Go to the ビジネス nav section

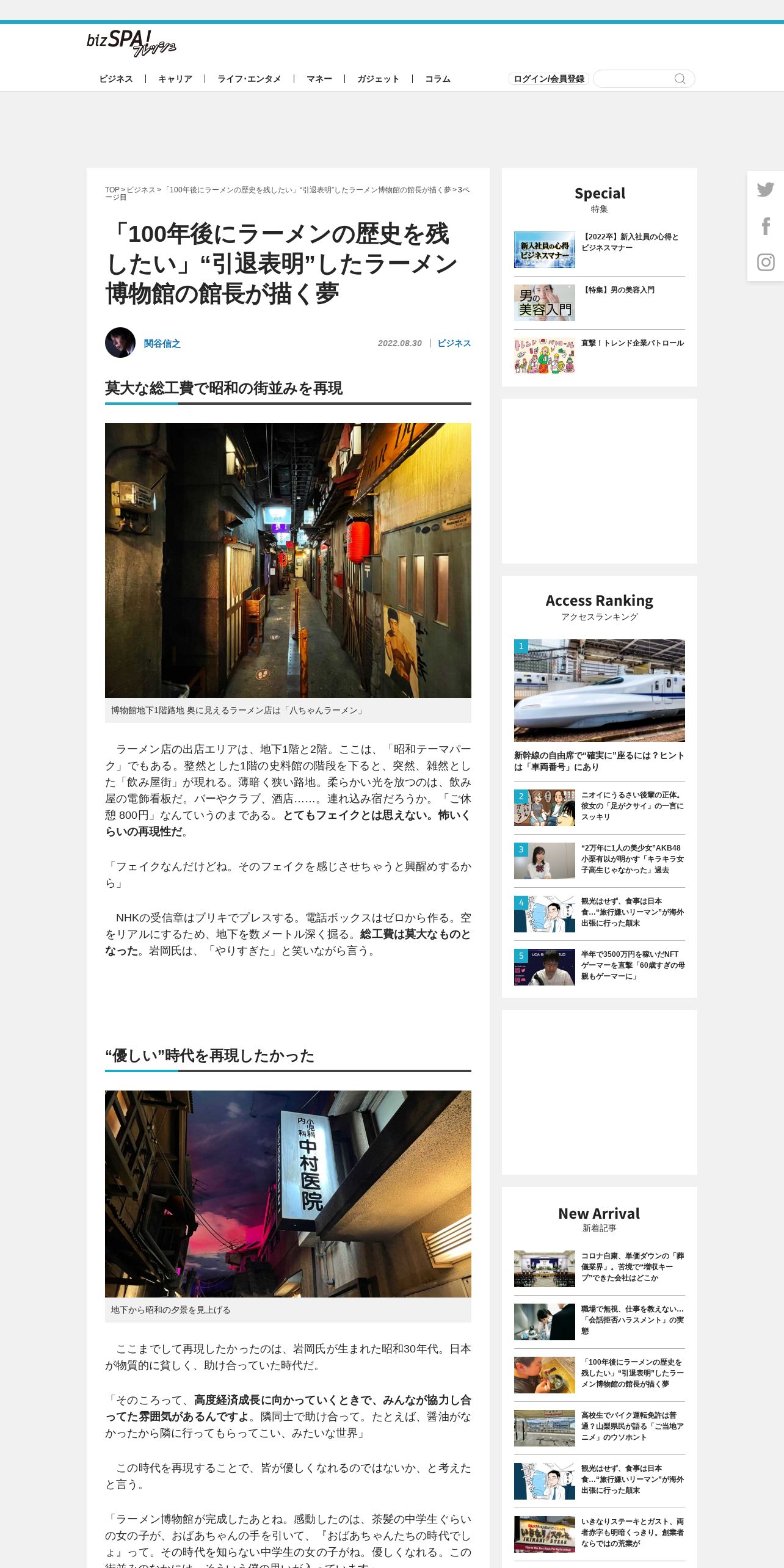(x=116, y=79)
